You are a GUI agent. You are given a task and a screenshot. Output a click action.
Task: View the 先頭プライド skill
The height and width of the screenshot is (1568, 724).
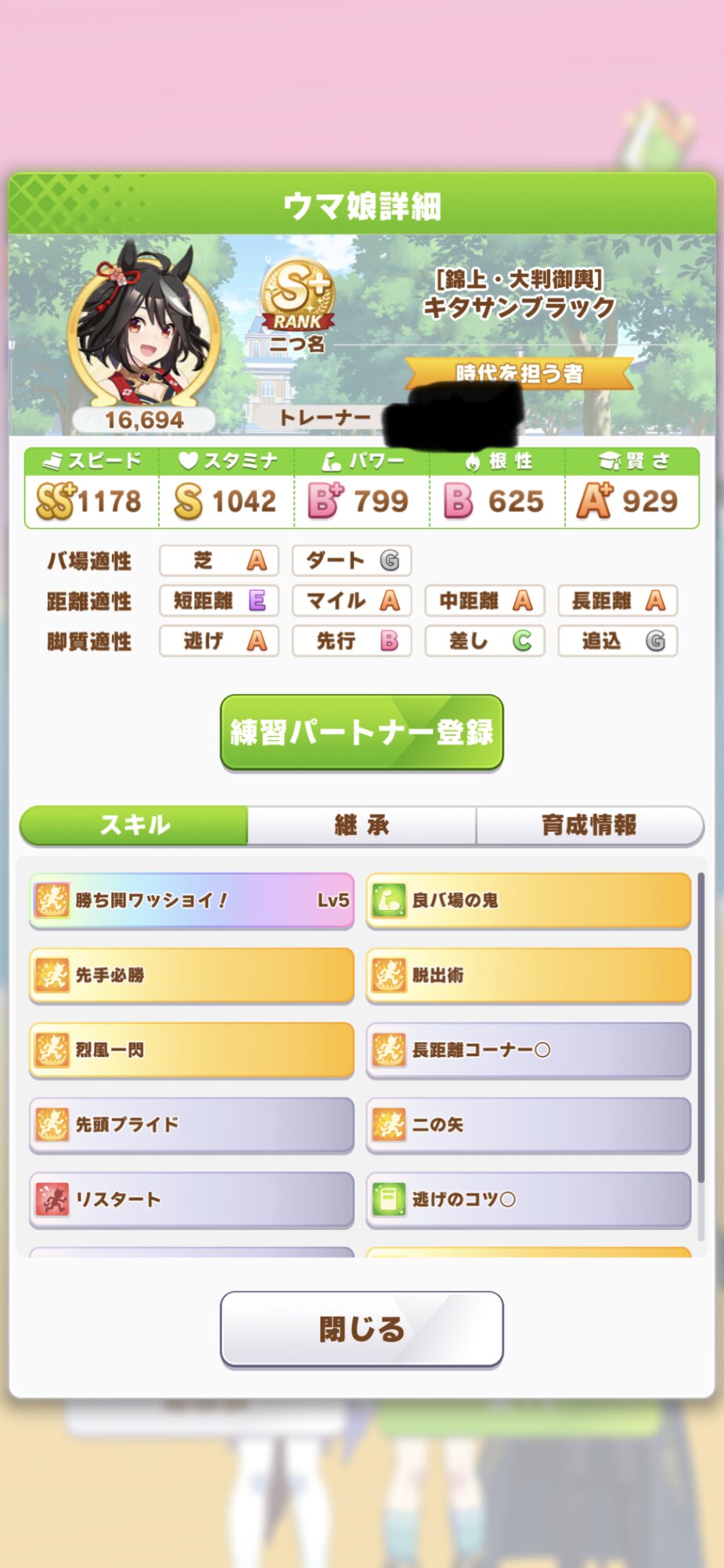point(191,1124)
